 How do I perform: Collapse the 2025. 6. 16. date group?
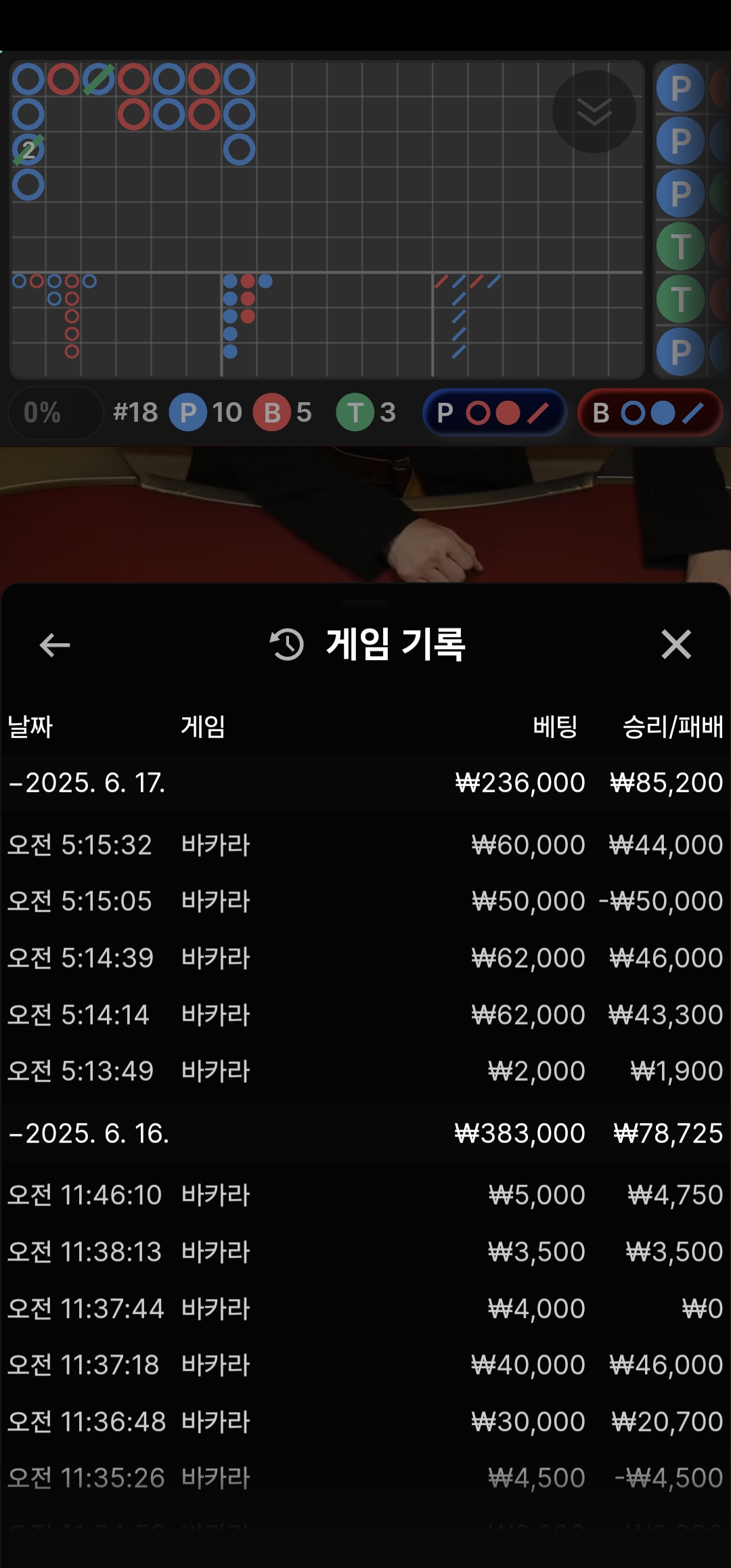[89, 1133]
